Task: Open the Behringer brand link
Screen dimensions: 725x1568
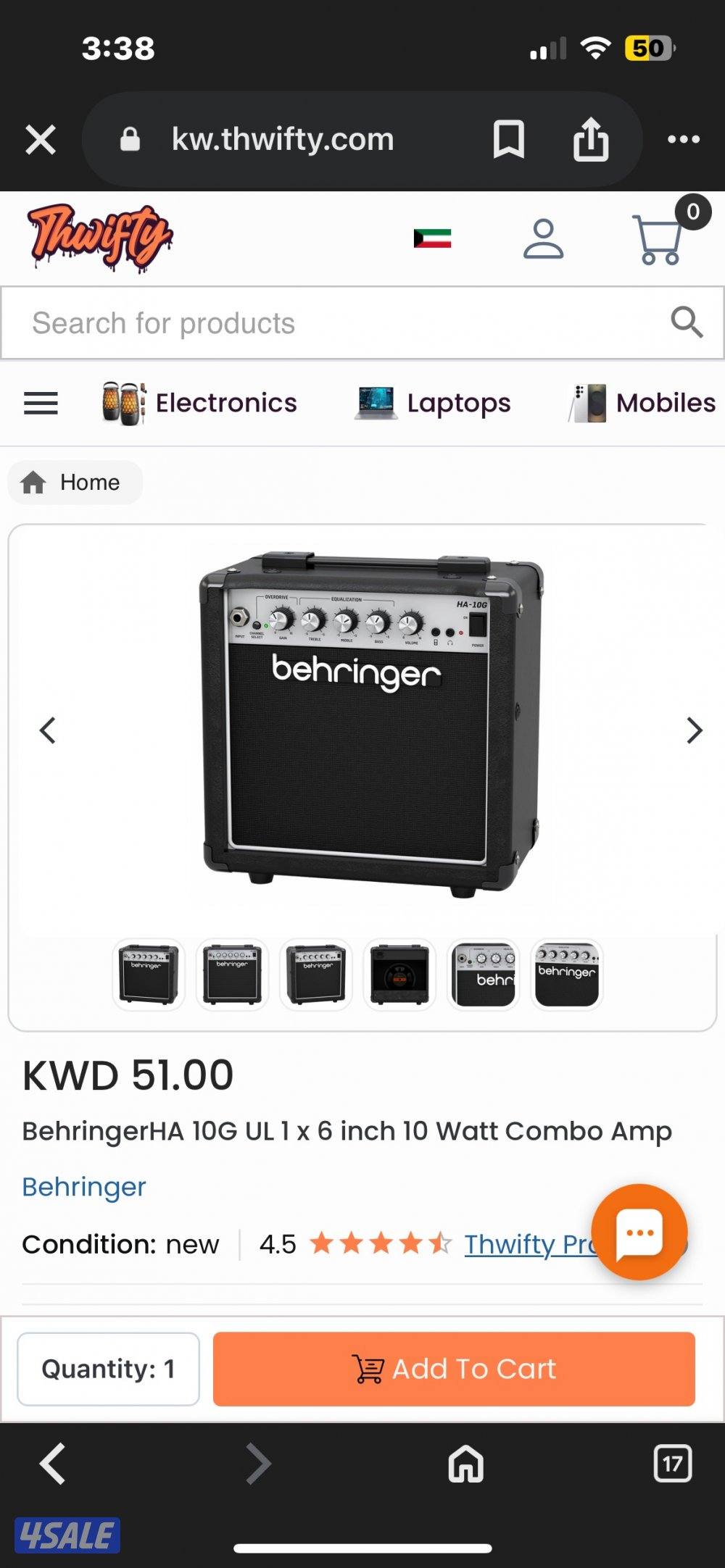Action: (x=84, y=1187)
